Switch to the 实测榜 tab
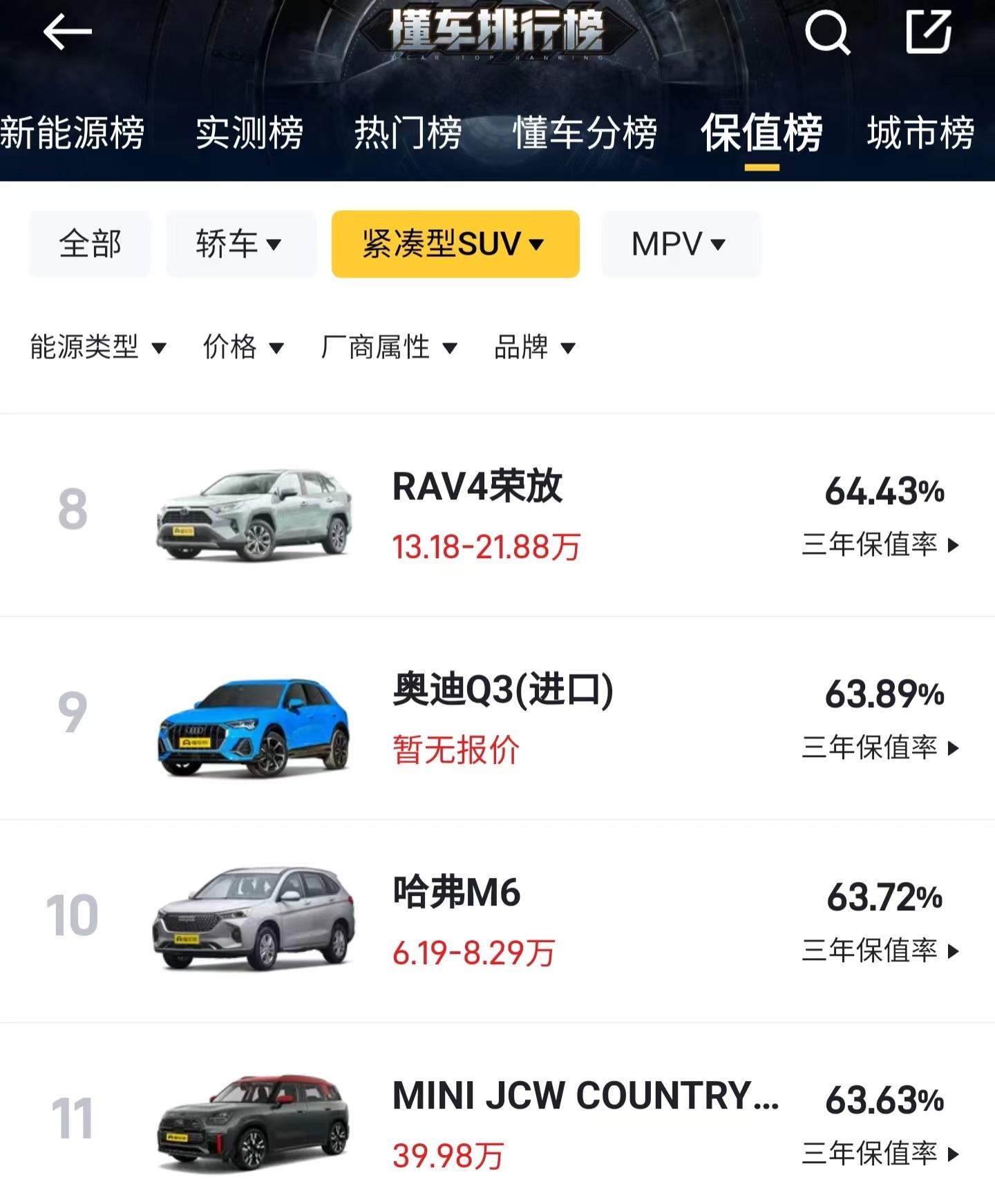 [249, 133]
